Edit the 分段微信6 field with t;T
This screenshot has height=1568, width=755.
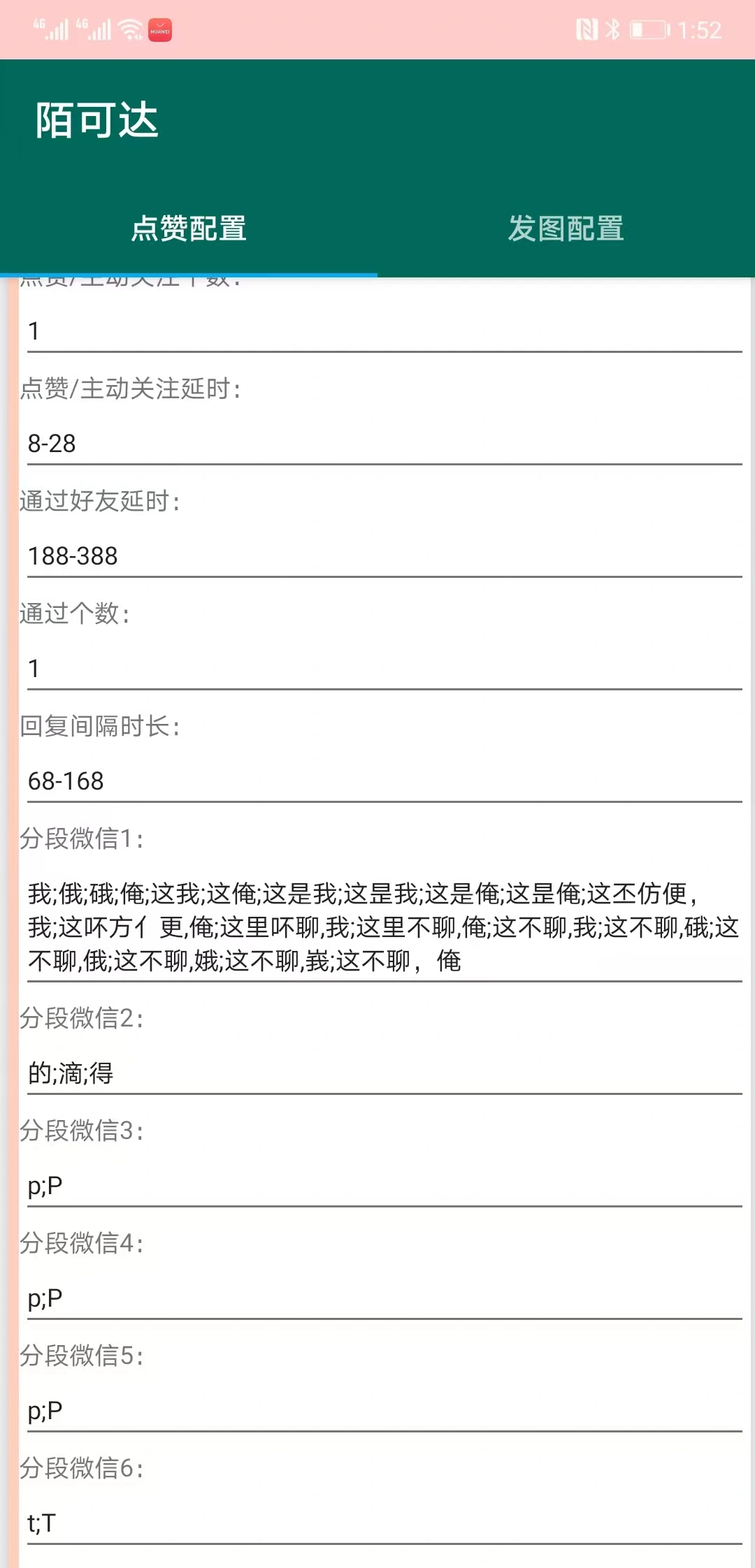click(x=384, y=1523)
